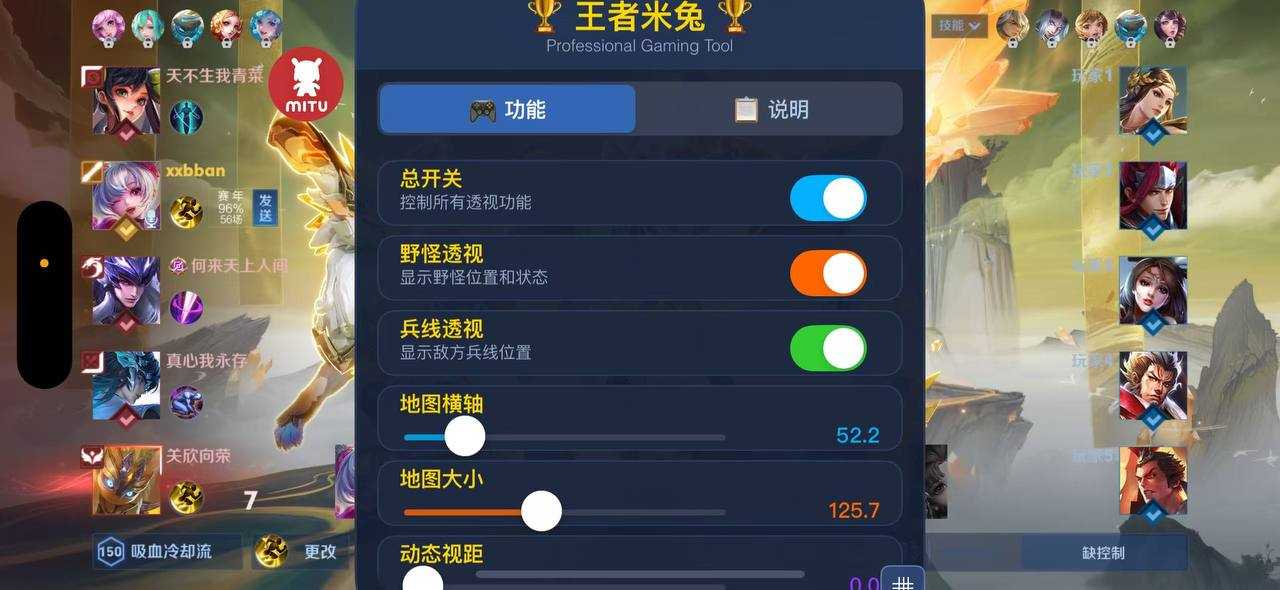Tap the red MITU floating button

click(306, 83)
